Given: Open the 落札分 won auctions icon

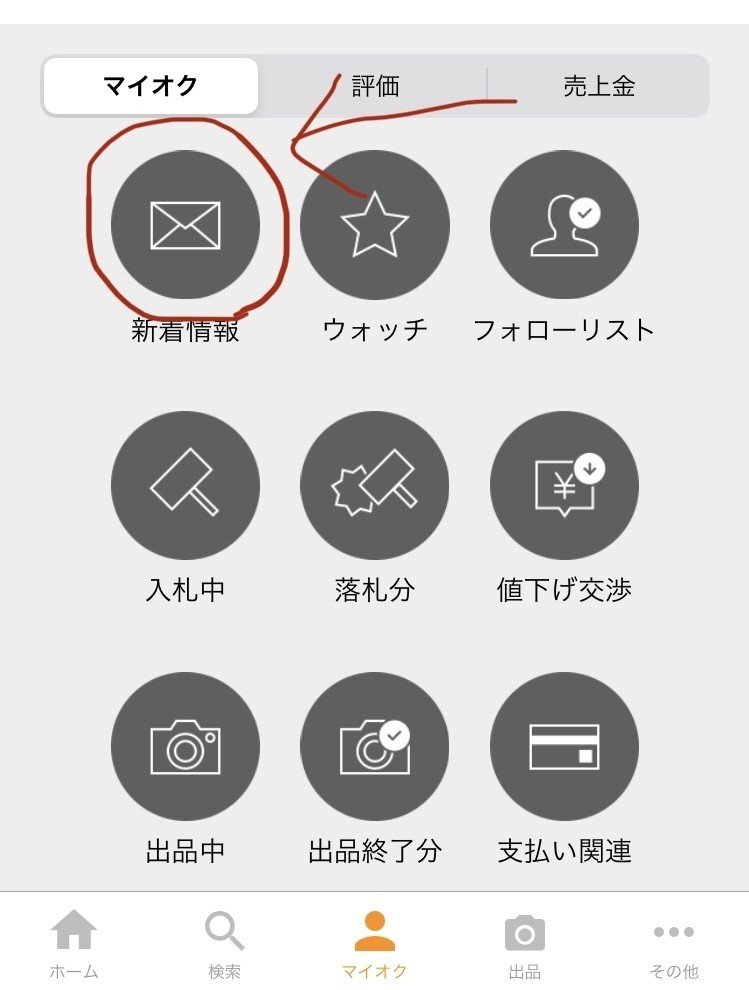Looking at the screenshot, I should [375, 485].
